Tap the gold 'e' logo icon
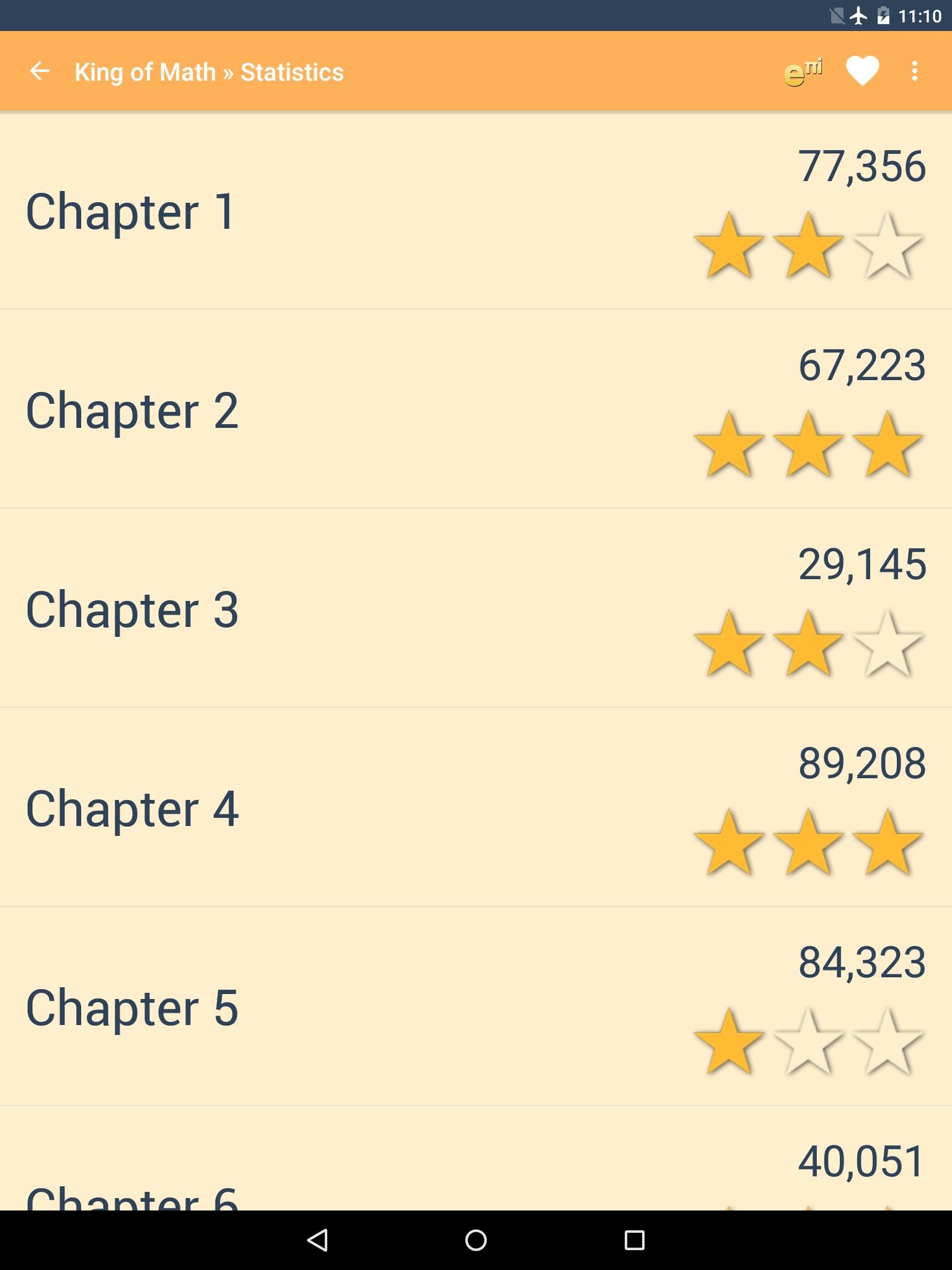Image resolution: width=952 pixels, height=1270 pixels. 803,73
